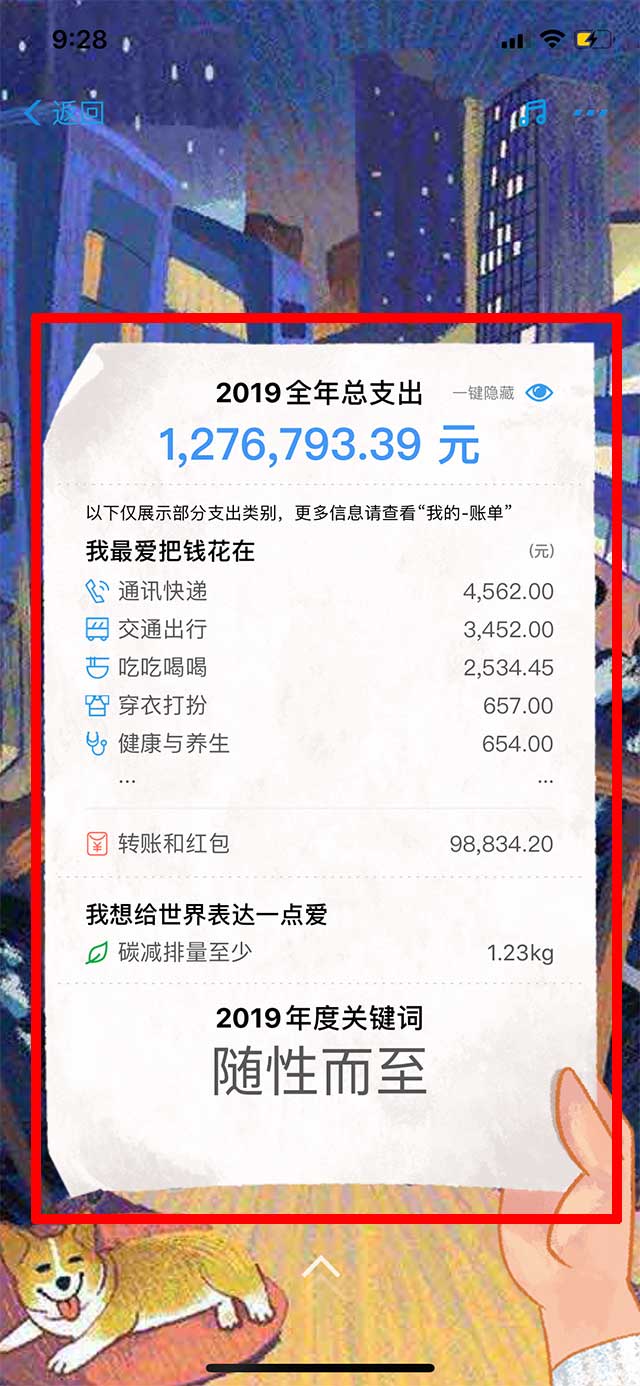The width and height of the screenshot is (640, 1386).
Task: Toggle the background music icon
Action: 533,112
